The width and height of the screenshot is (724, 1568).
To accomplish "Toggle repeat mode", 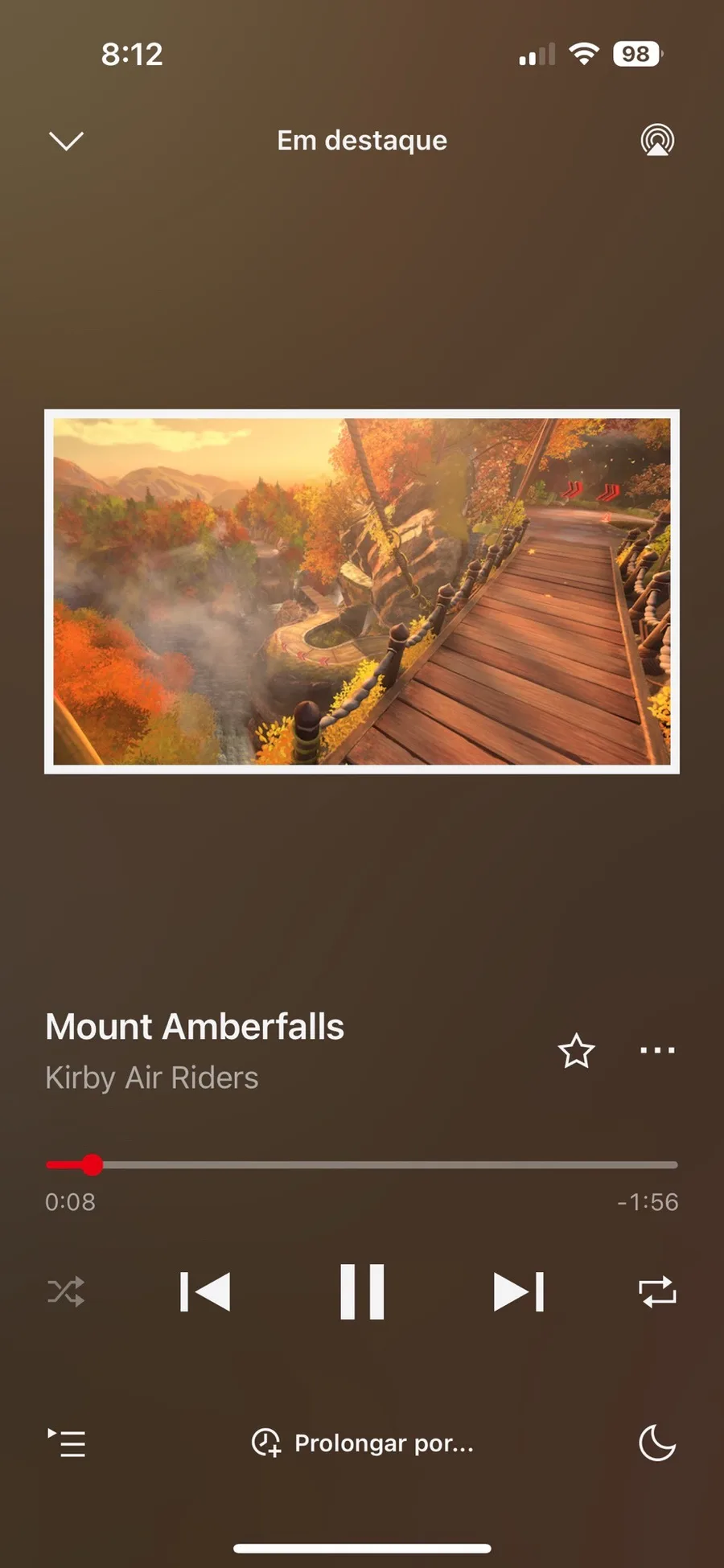I will point(657,1292).
